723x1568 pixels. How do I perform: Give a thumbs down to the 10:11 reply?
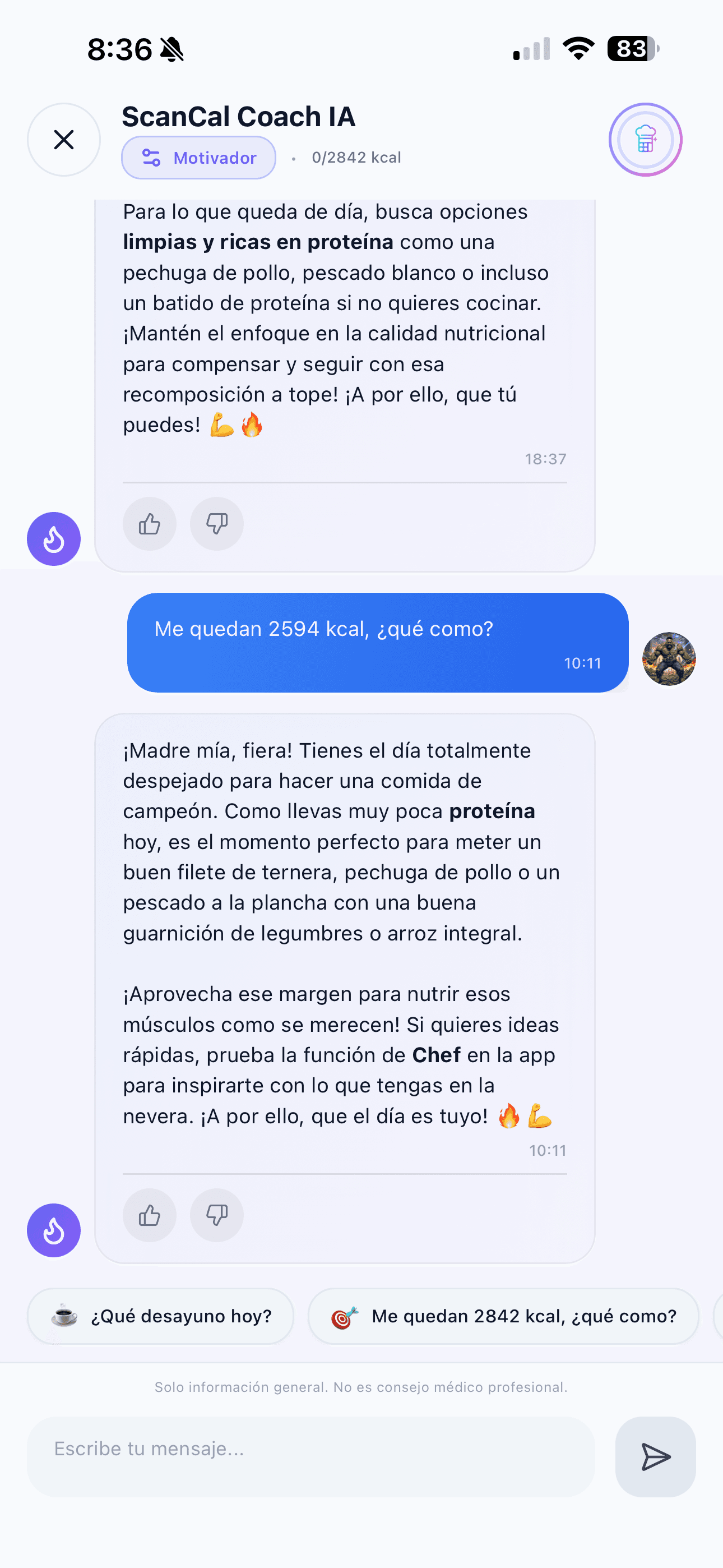click(x=217, y=1215)
